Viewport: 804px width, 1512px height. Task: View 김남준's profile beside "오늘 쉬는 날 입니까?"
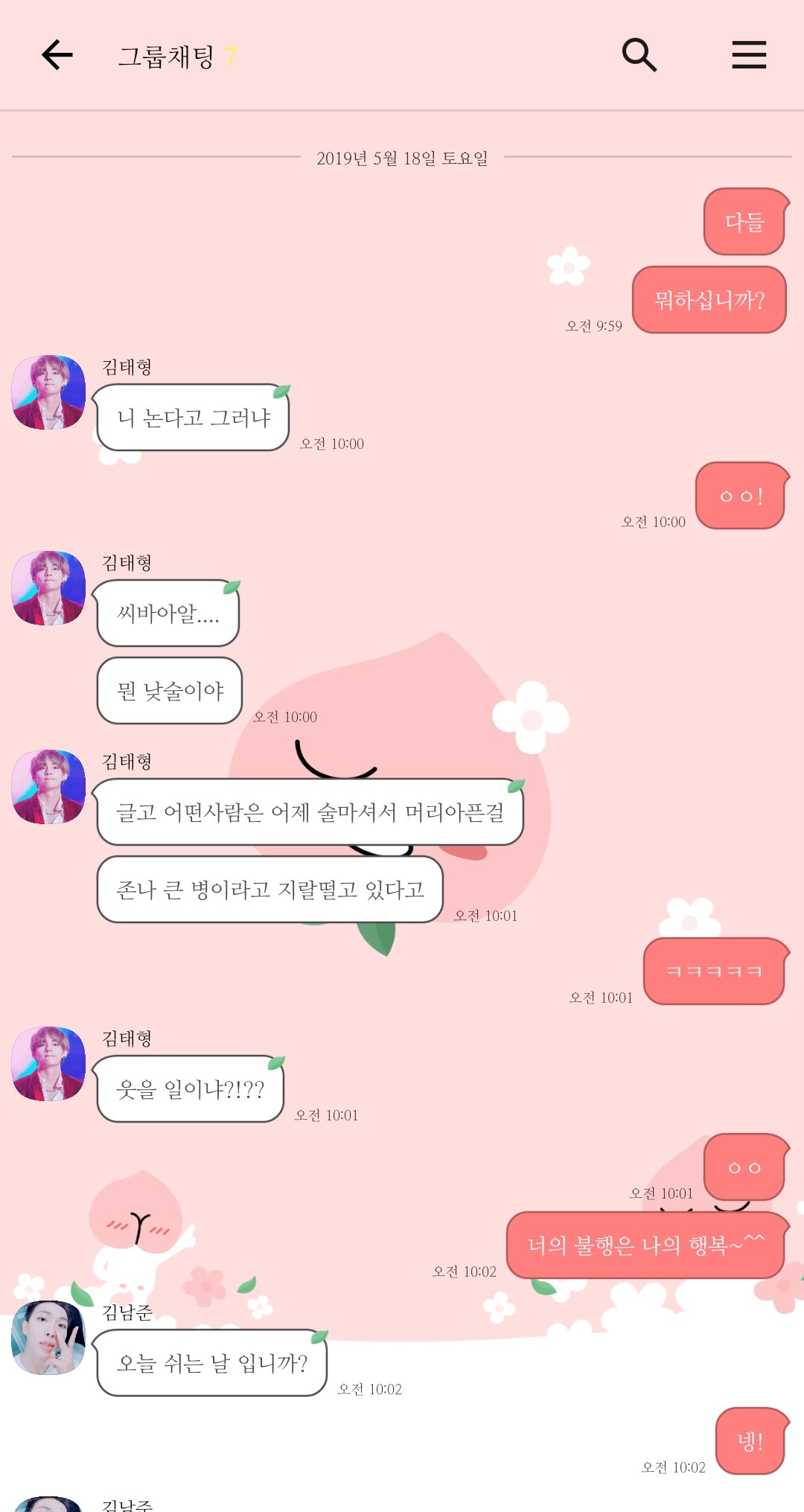(x=49, y=1338)
